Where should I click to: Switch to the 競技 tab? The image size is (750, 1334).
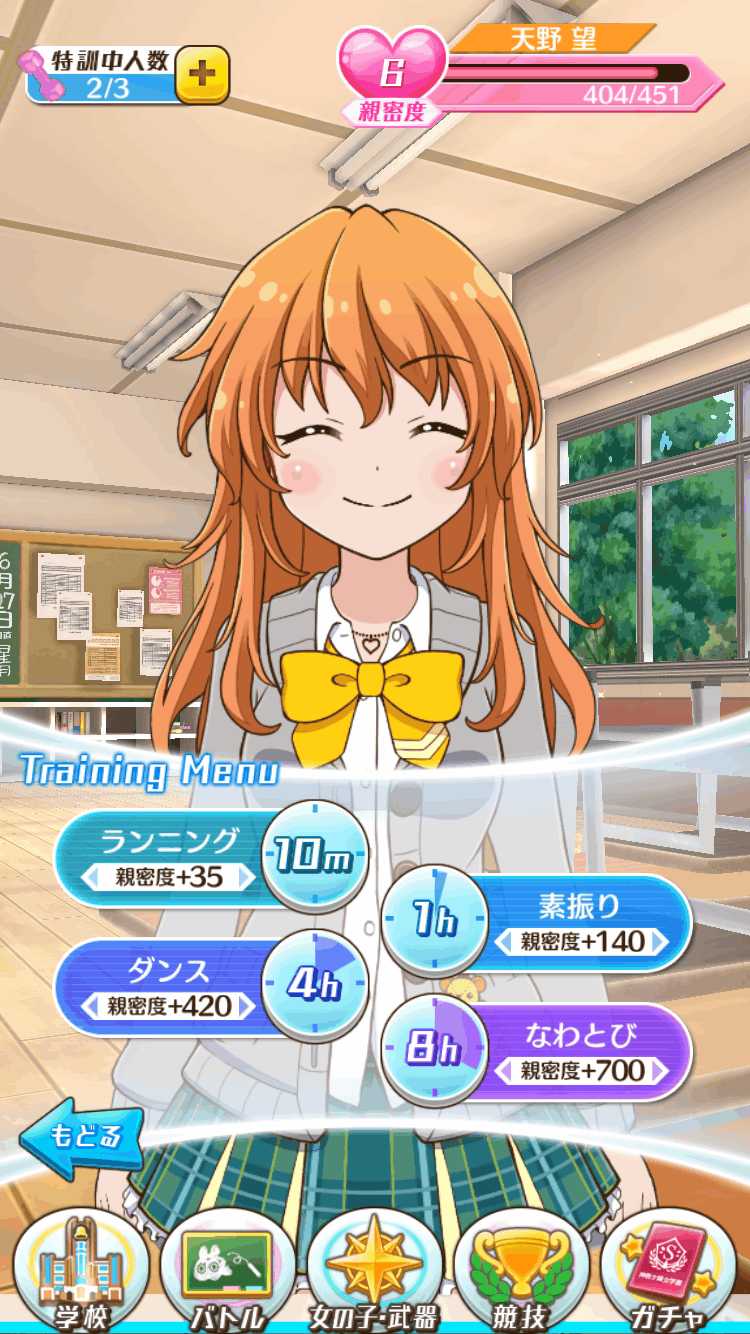[x=522, y=1272]
